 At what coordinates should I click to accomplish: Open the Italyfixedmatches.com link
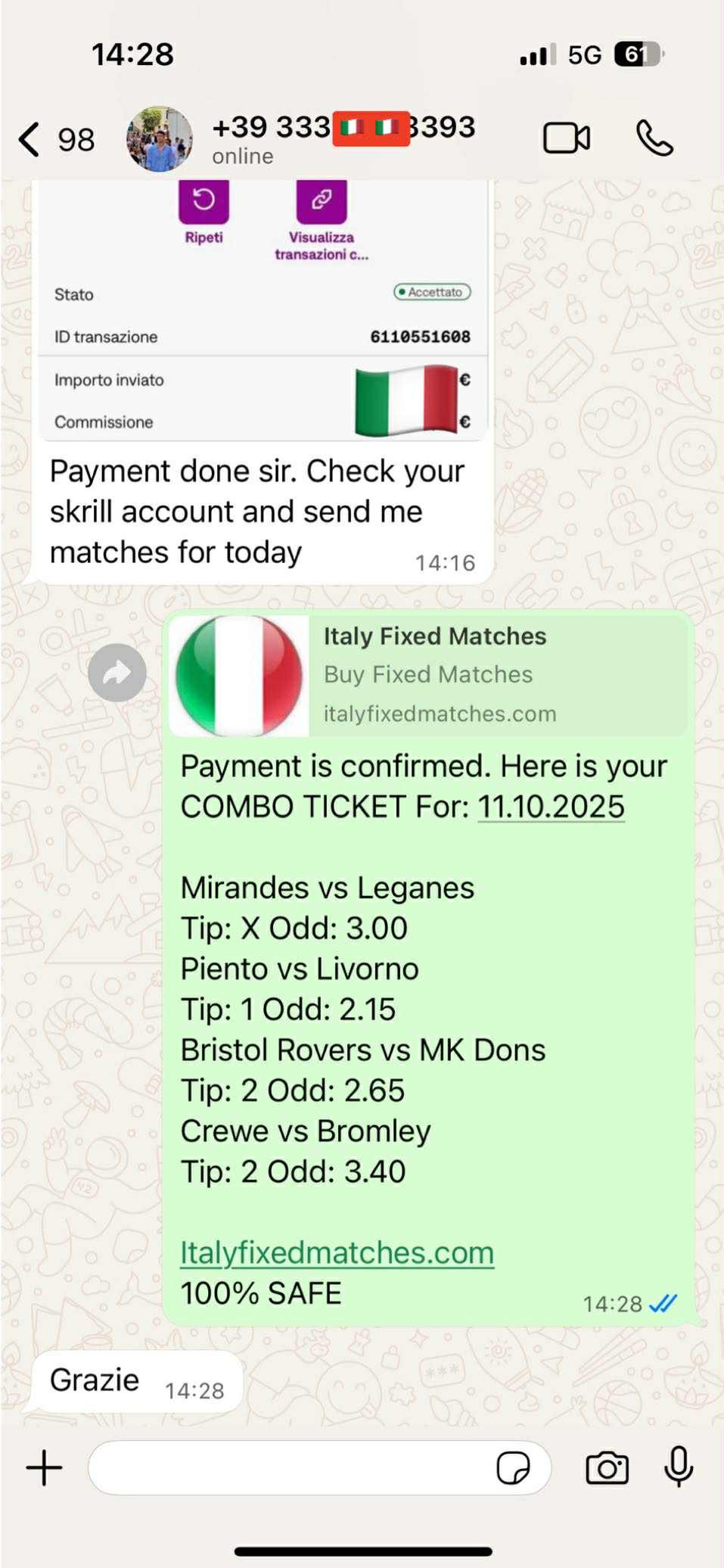coord(337,1252)
